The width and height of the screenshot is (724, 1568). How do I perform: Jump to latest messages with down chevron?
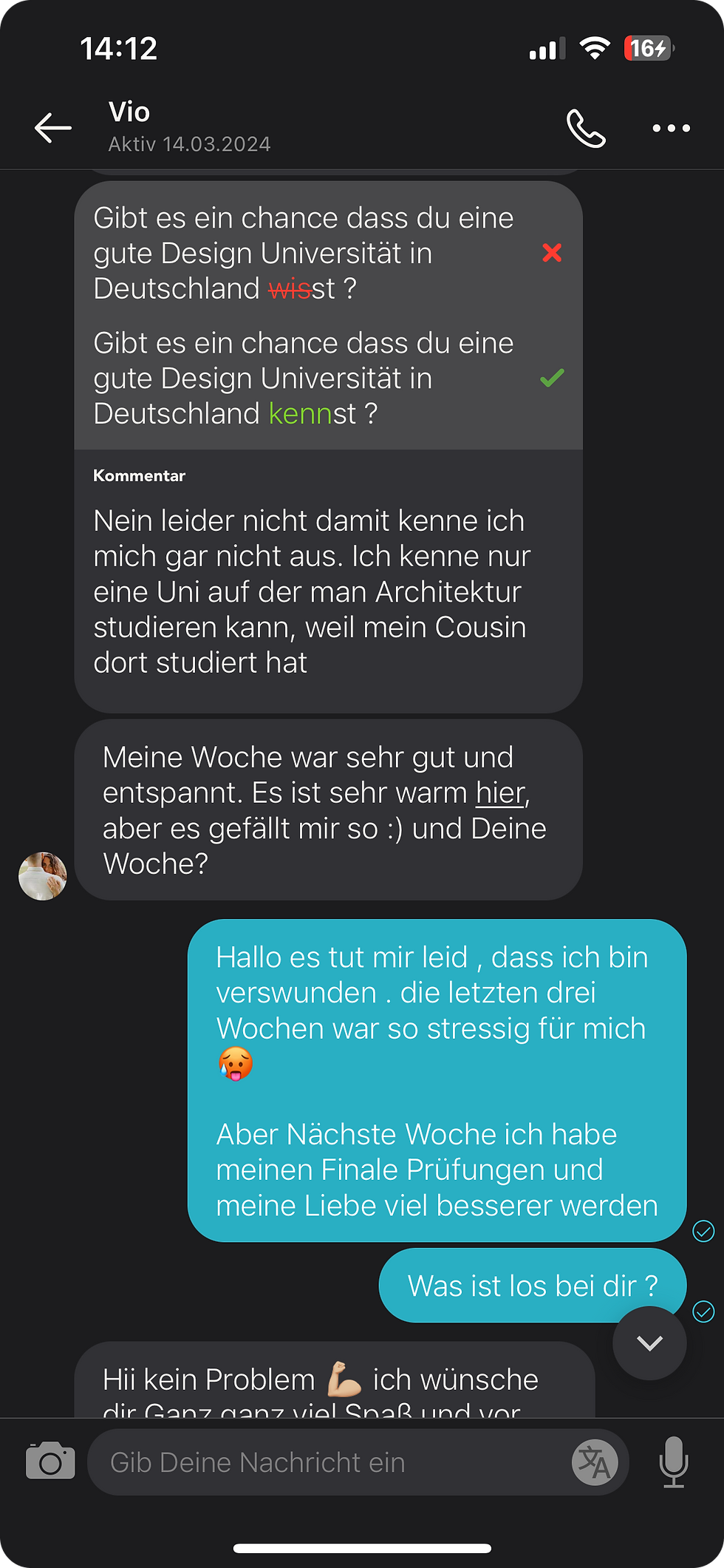click(649, 1343)
